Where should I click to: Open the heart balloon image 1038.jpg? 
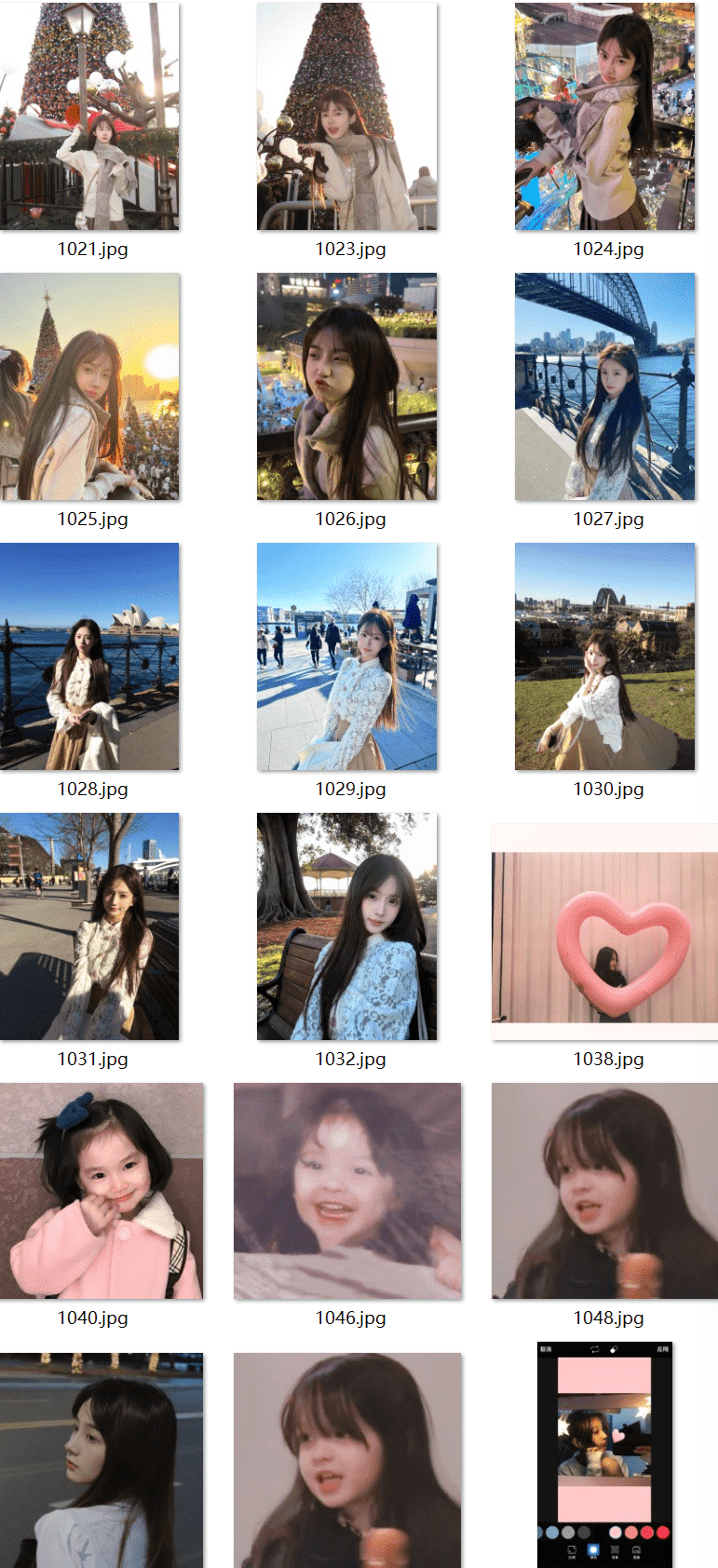click(x=604, y=931)
